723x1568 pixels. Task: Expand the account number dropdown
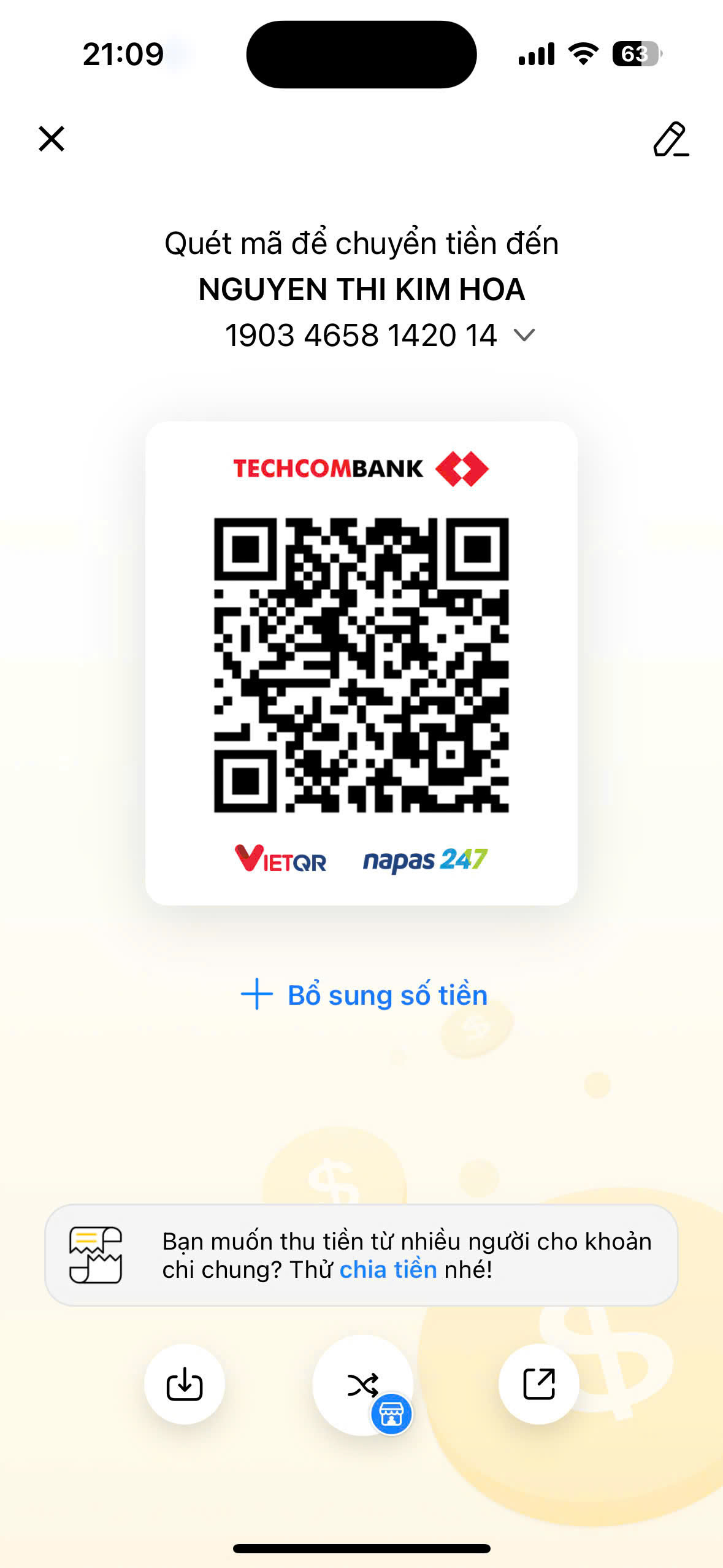[524, 336]
